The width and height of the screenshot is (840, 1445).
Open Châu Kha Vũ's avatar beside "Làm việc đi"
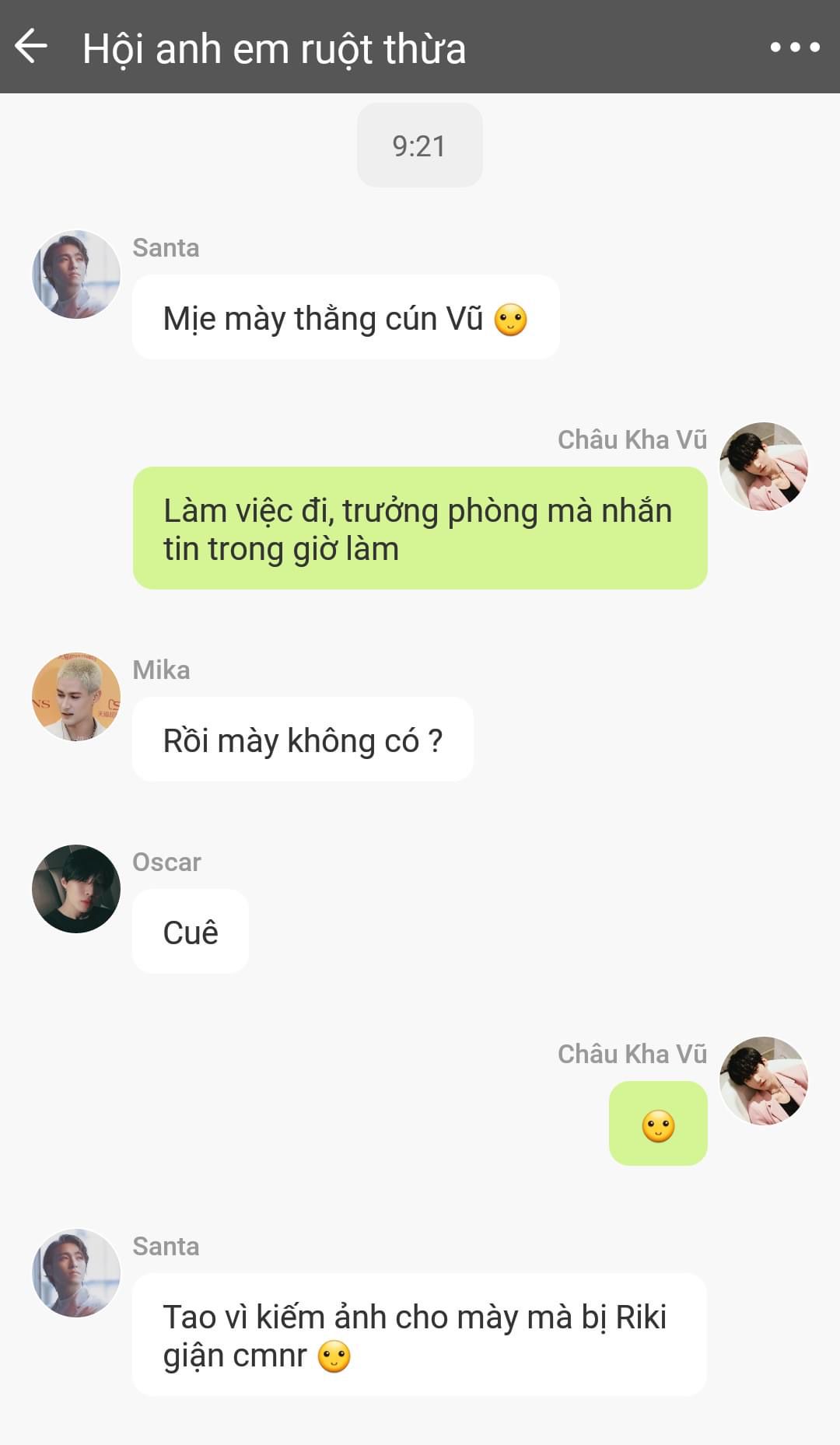(764, 467)
